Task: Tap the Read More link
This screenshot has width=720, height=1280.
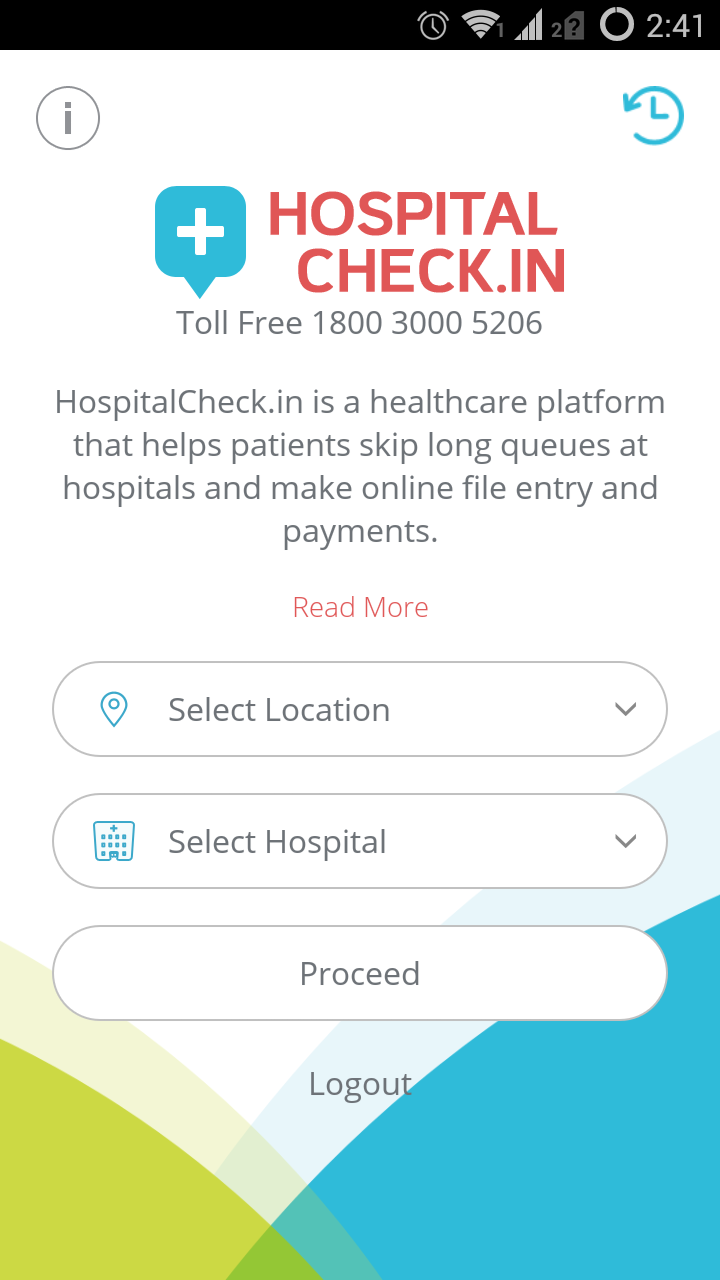Action: click(360, 607)
